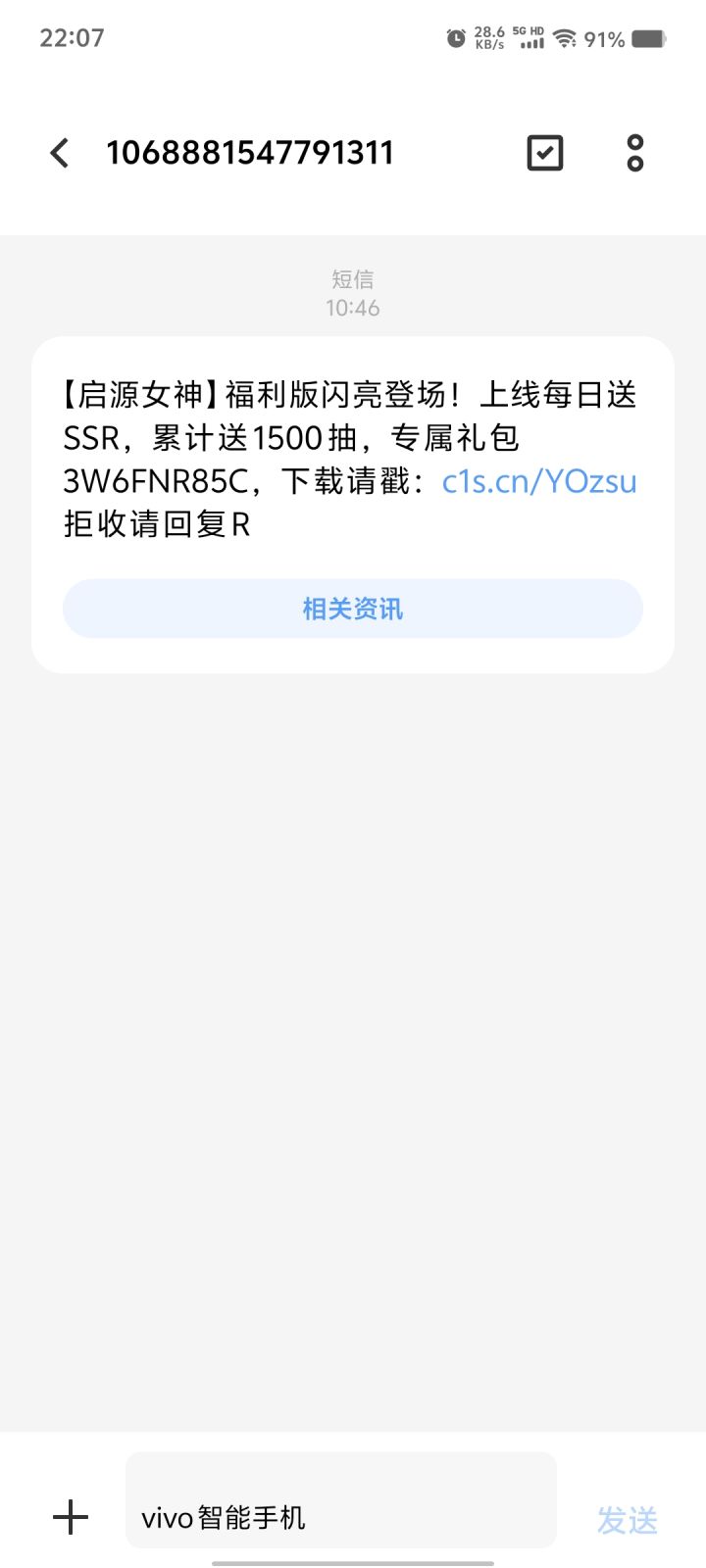Tap the 相关资讯 button
This screenshot has height=1568, width=706.
(353, 609)
